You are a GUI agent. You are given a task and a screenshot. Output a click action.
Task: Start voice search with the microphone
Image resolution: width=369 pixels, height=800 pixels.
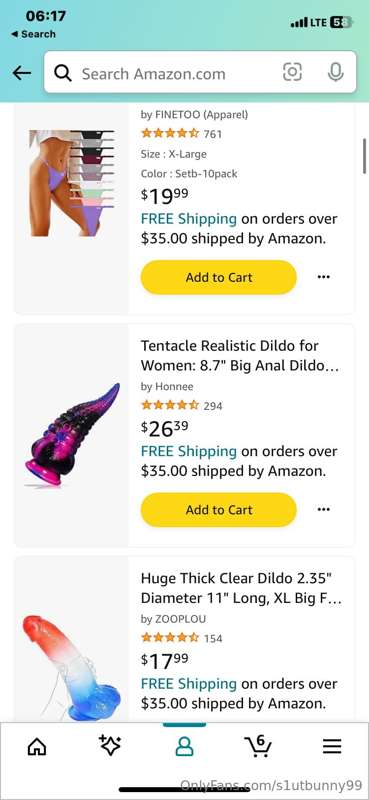(335, 72)
